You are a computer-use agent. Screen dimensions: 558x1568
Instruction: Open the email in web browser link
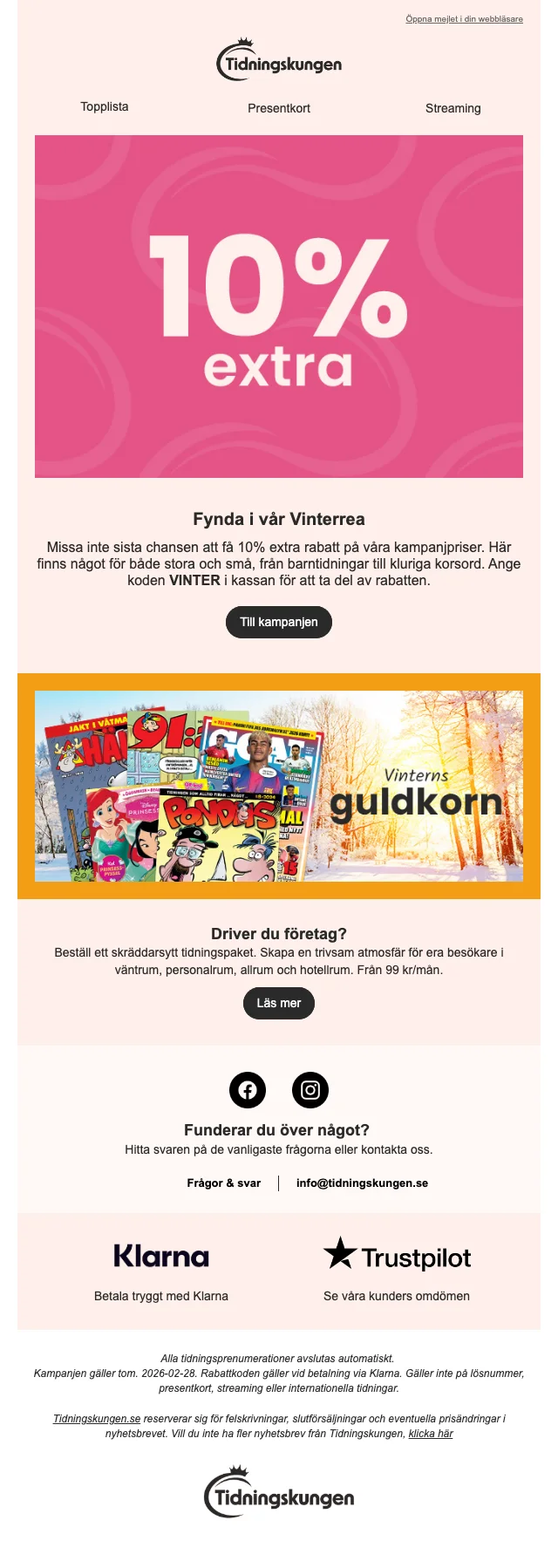point(464,19)
